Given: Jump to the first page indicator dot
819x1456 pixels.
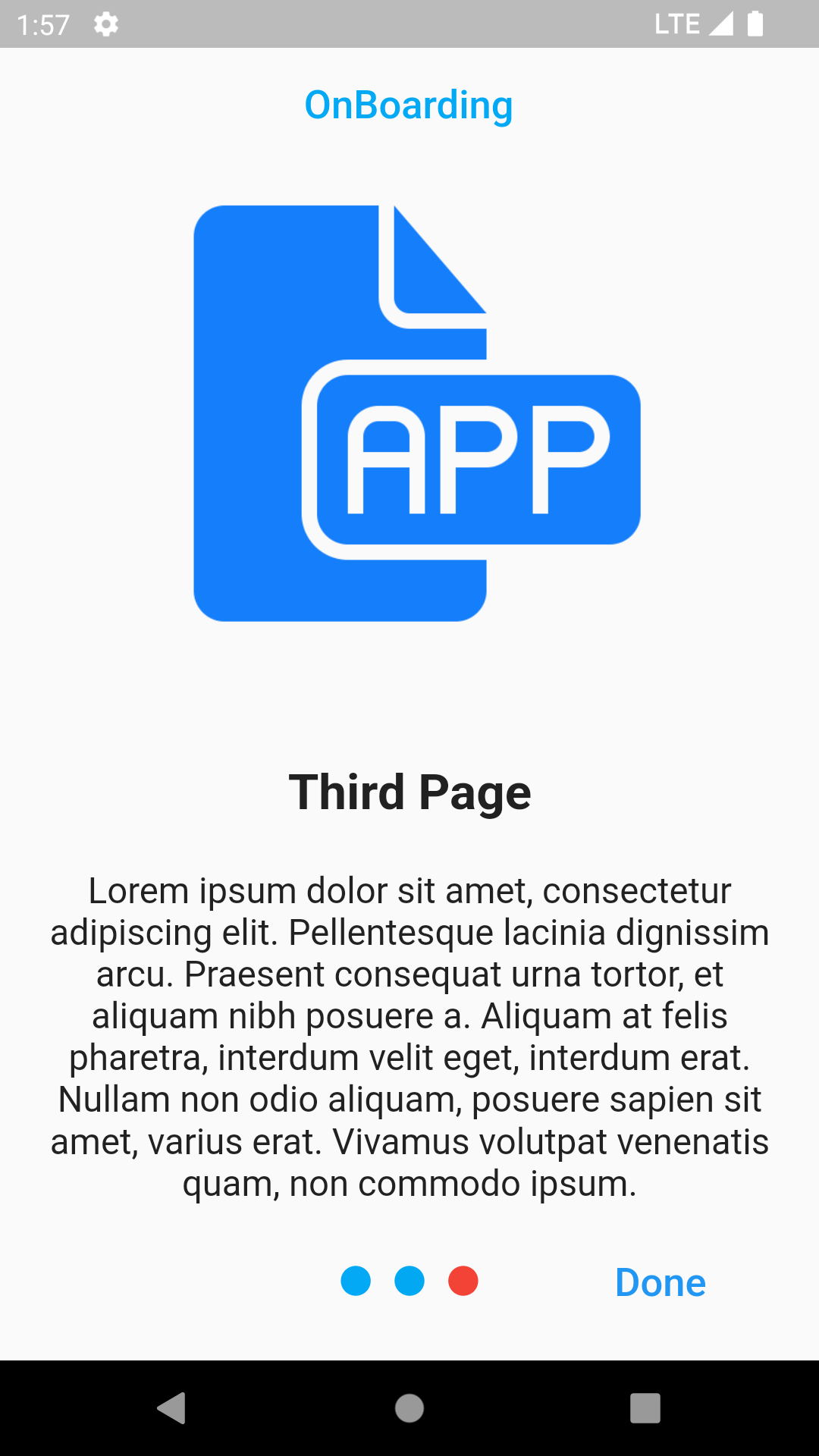Looking at the screenshot, I should pyautogui.click(x=356, y=1281).
